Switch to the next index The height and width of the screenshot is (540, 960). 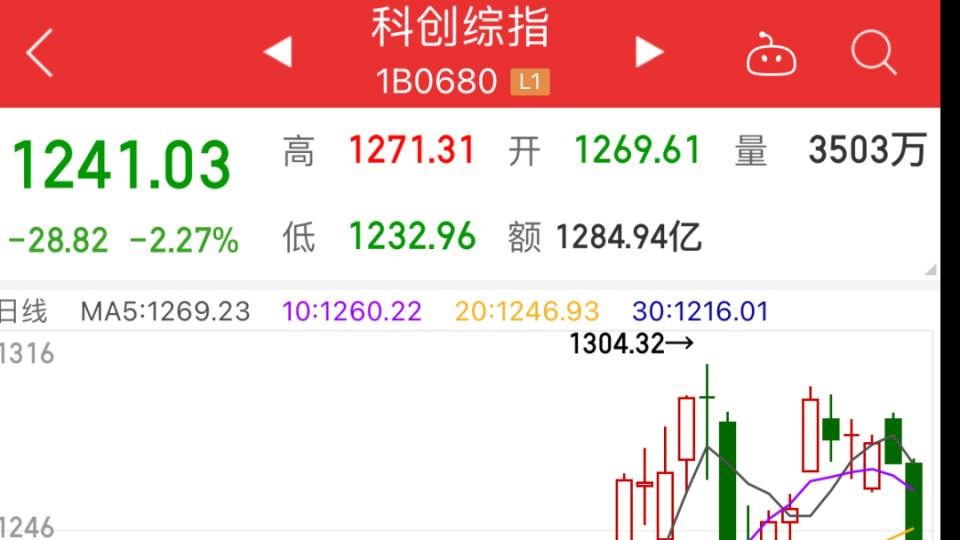[x=649, y=52]
